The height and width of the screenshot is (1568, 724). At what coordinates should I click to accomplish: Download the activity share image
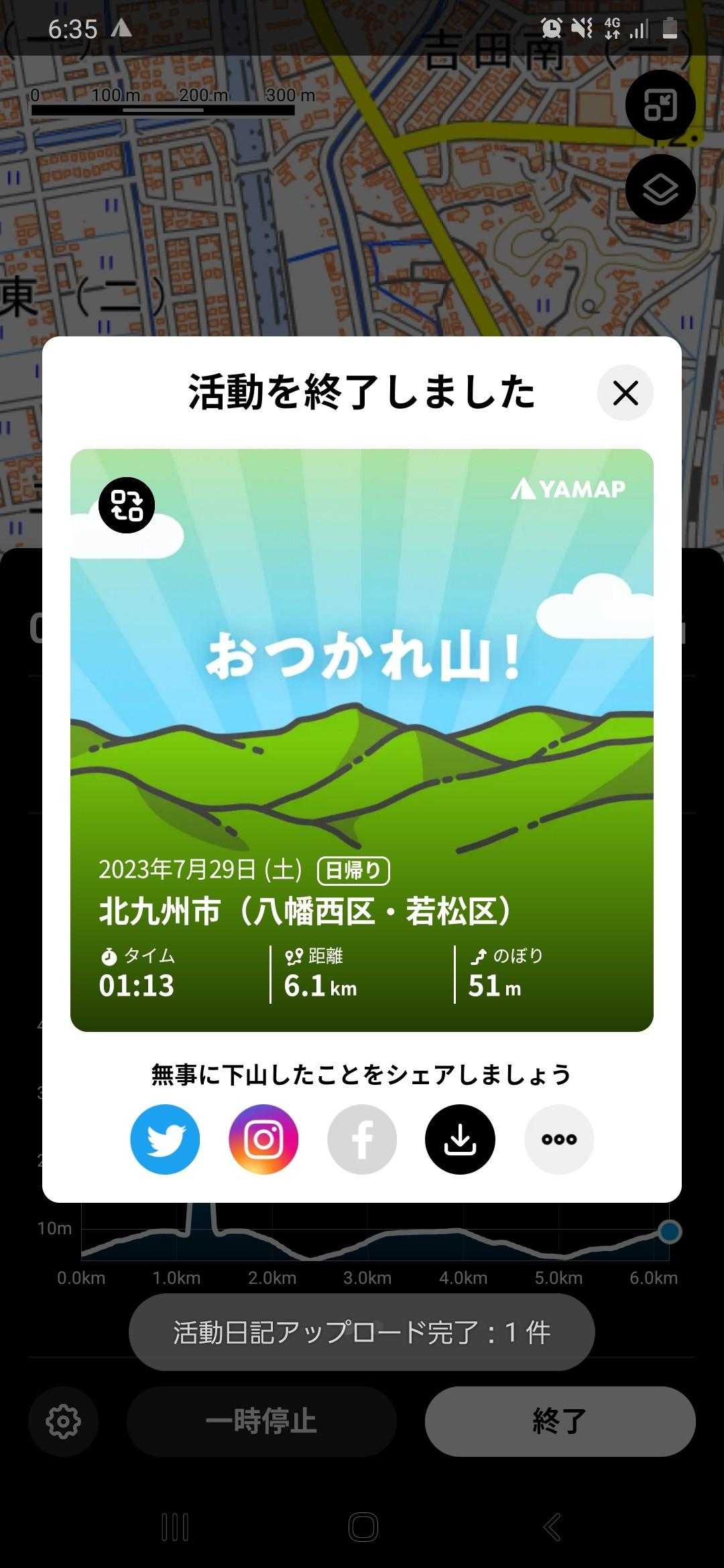coord(460,1139)
